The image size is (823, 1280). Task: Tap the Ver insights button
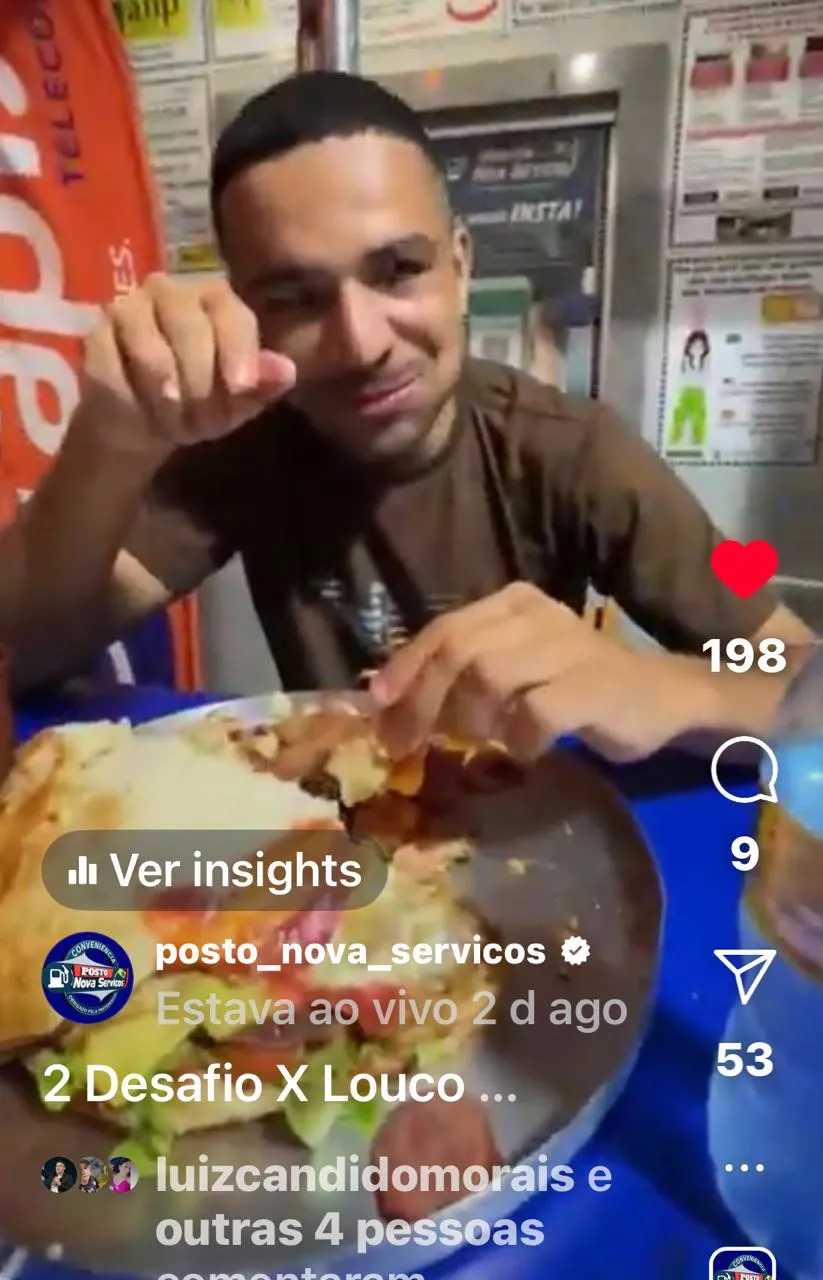(x=215, y=870)
